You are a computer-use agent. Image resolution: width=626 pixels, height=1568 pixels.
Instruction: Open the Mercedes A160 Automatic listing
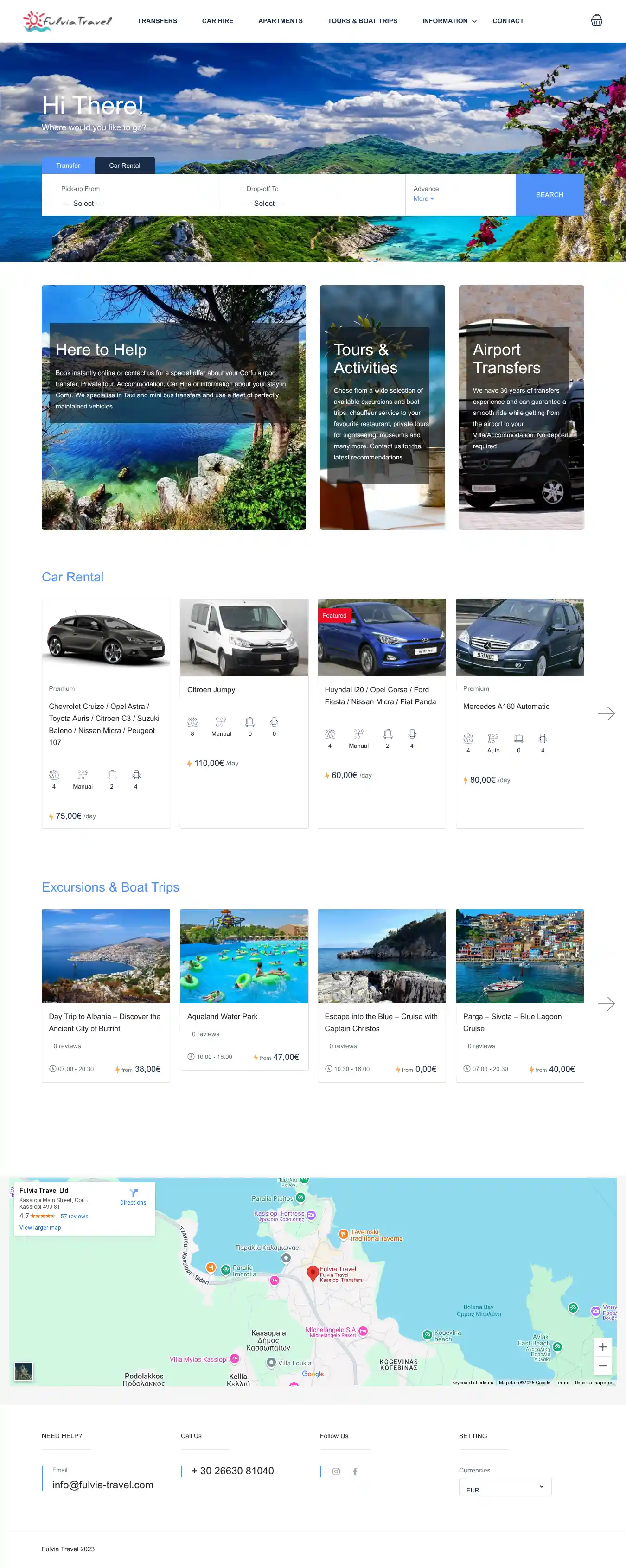(x=505, y=706)
